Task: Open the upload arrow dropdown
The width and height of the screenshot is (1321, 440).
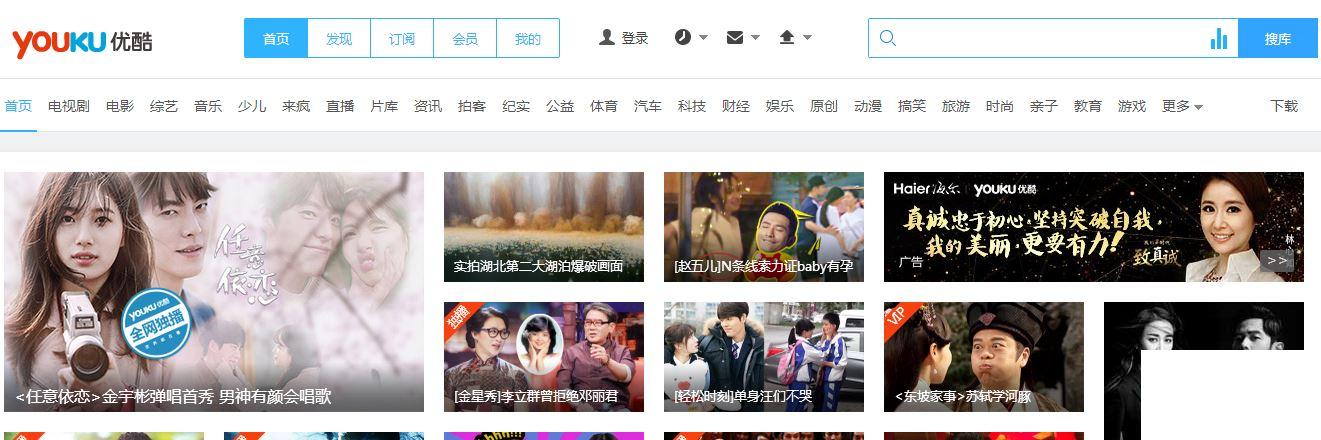Action: coord(795,38)
